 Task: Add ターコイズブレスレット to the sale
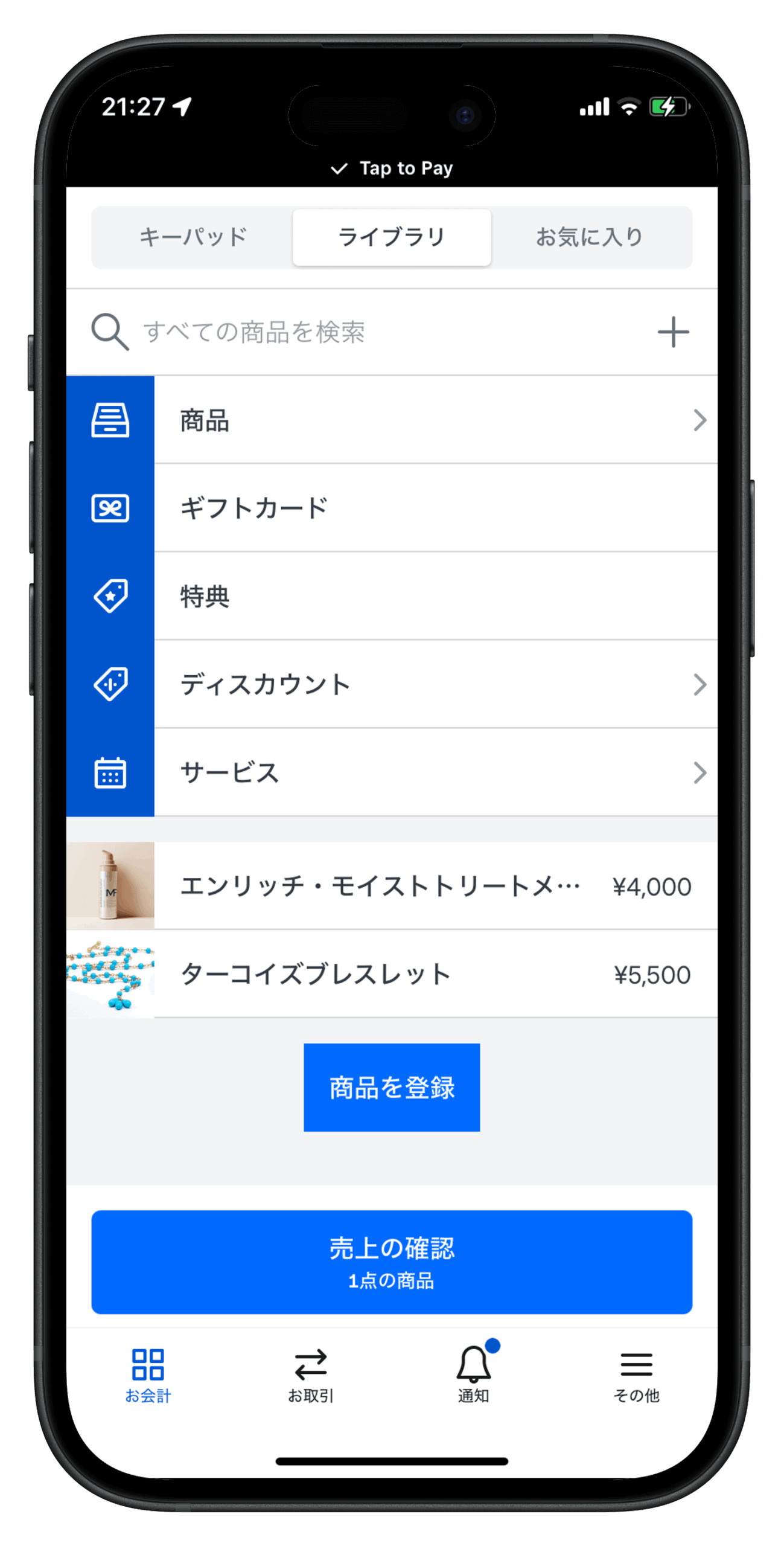point(435,974)
